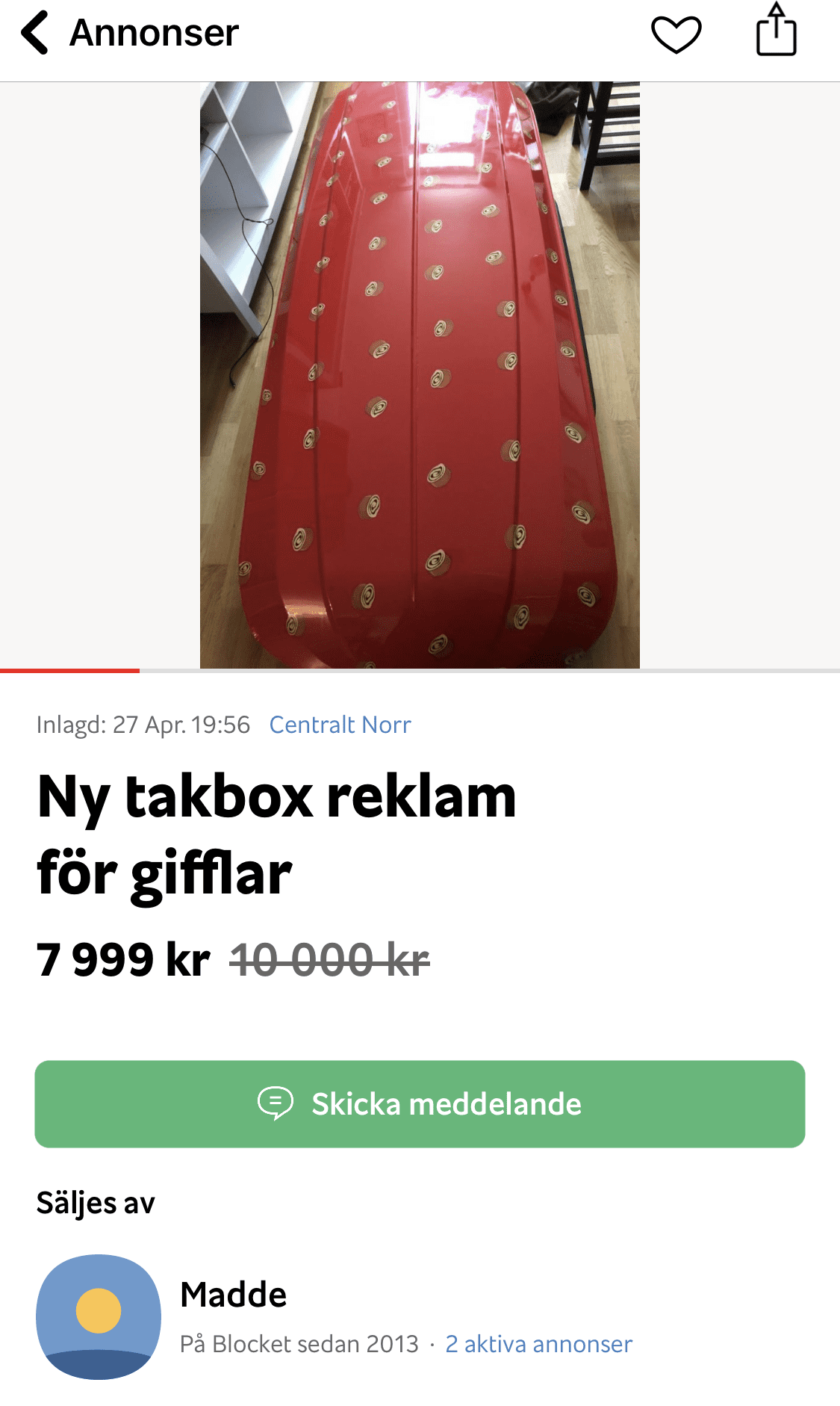View Madde's 2 aktiva annonser
This screenshot has width=840, height=1406.
tap(538, 1343)
